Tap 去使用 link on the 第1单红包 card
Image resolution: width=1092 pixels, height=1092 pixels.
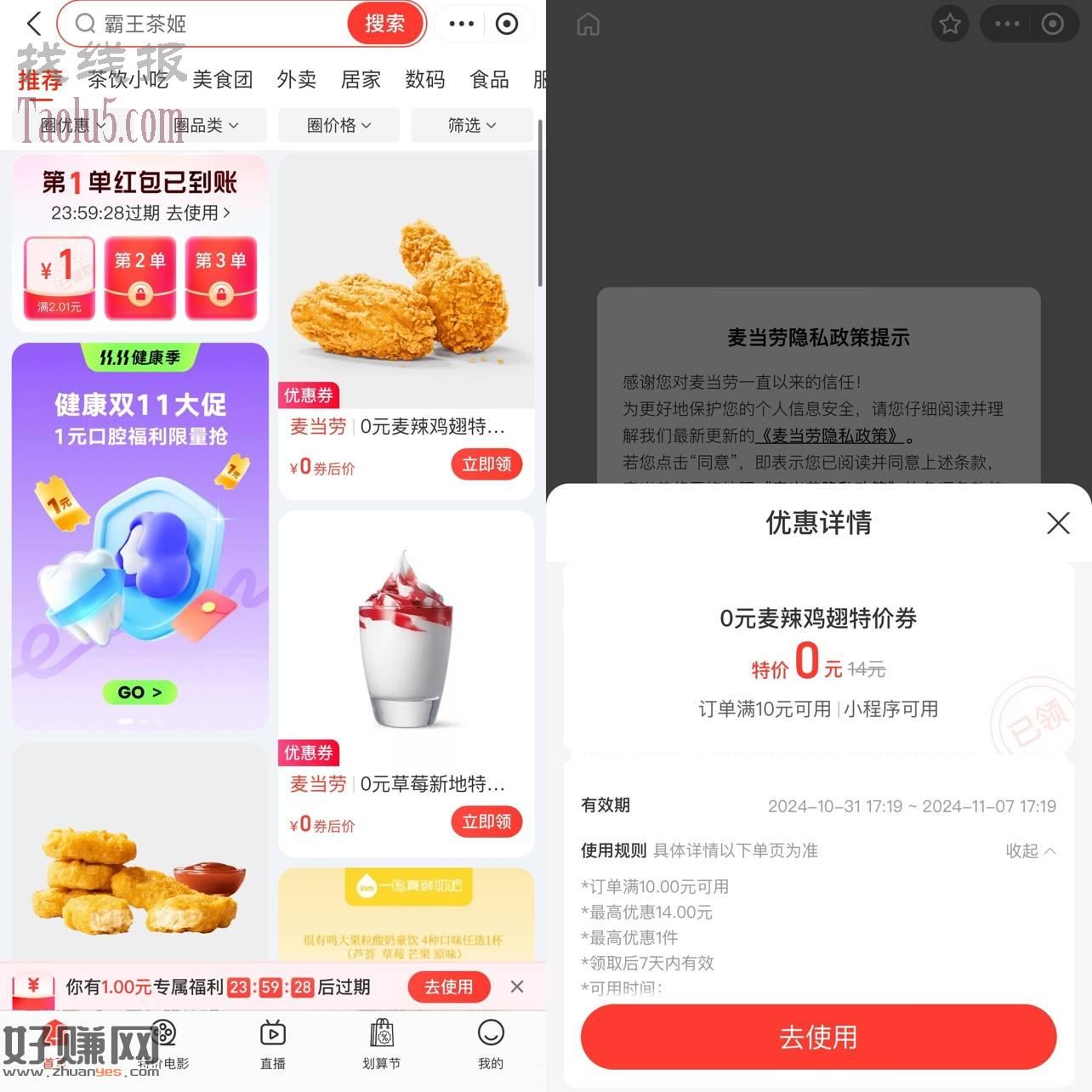click(197, 213)
